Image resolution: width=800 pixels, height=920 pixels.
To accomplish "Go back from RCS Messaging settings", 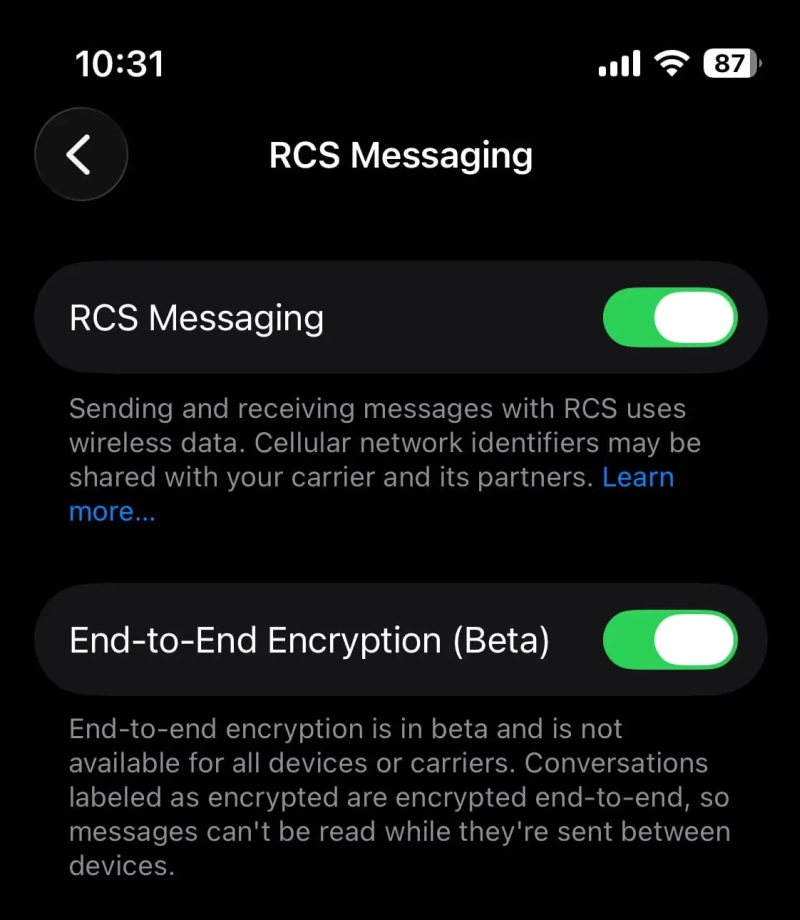I will click(80, 155).
